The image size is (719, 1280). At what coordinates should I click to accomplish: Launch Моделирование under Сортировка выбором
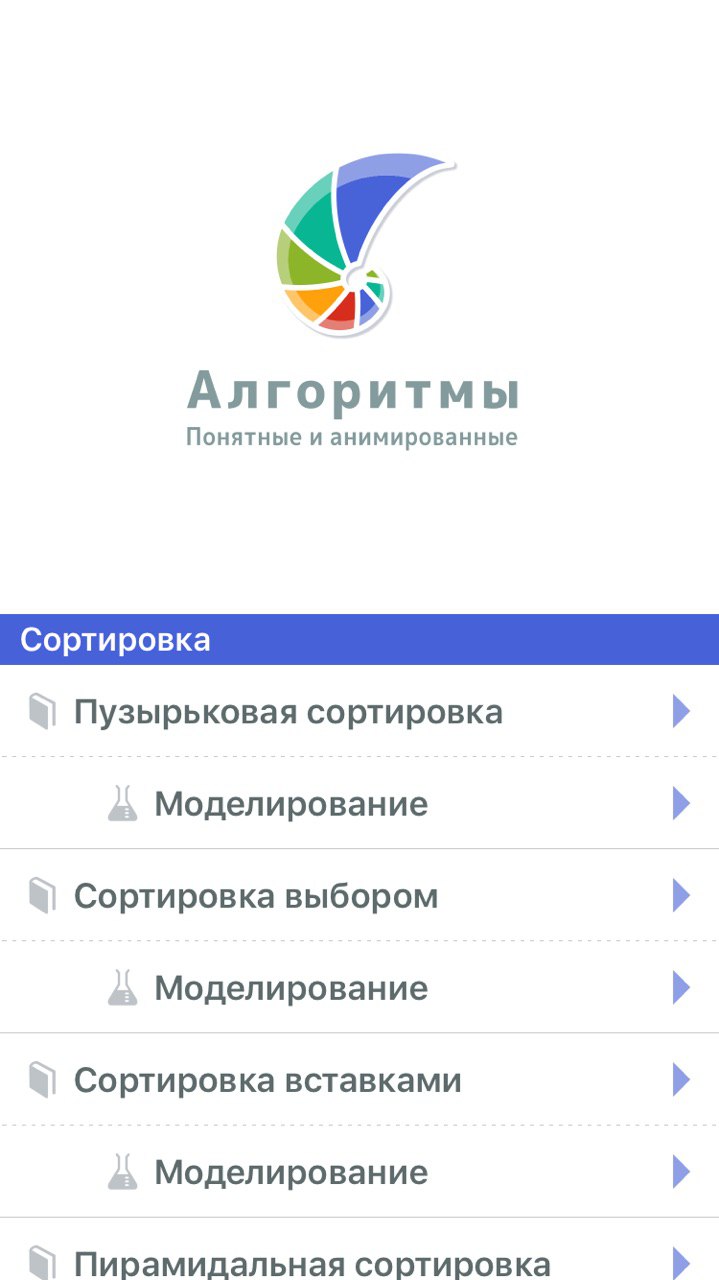pyautogui.click(x=291, y=988)
